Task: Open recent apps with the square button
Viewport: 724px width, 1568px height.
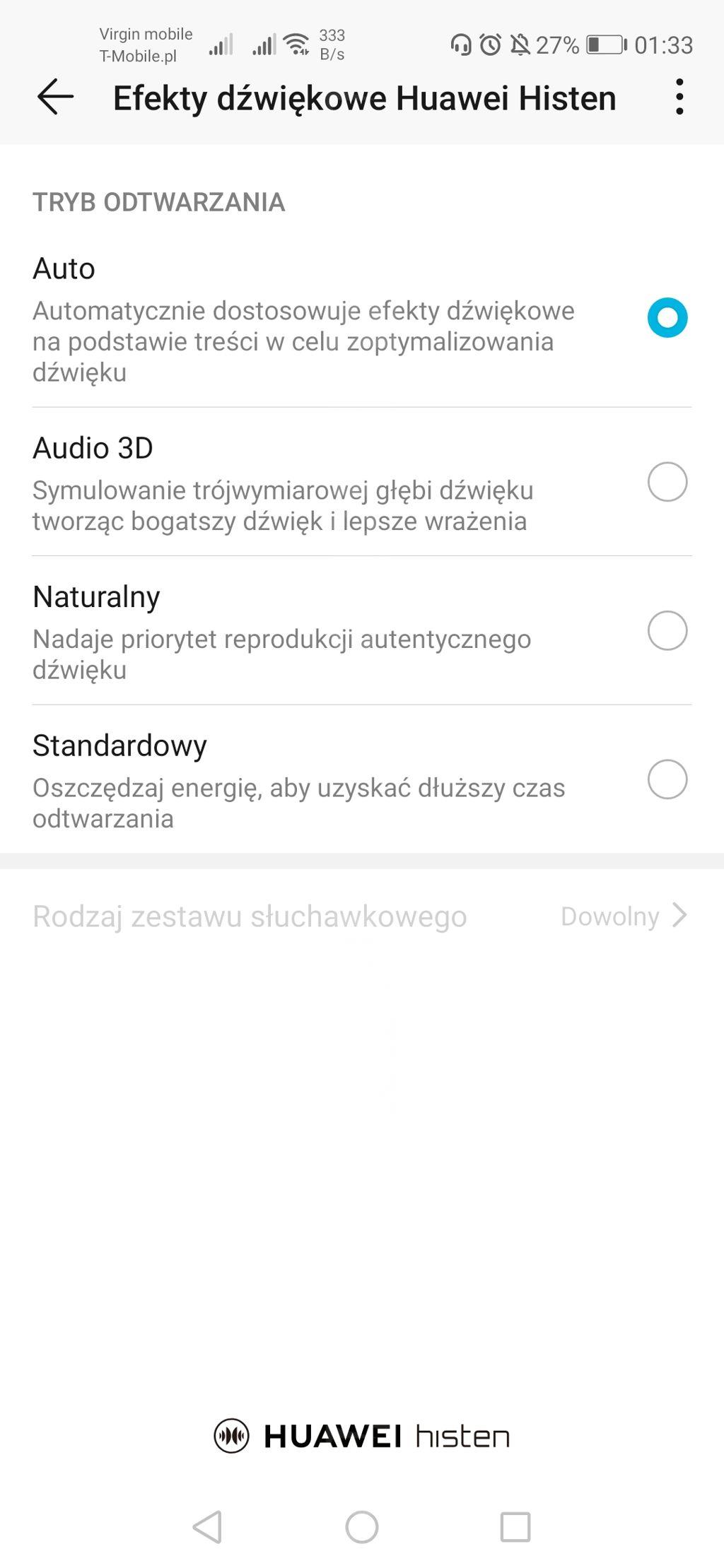Action: coord(515,1527)
